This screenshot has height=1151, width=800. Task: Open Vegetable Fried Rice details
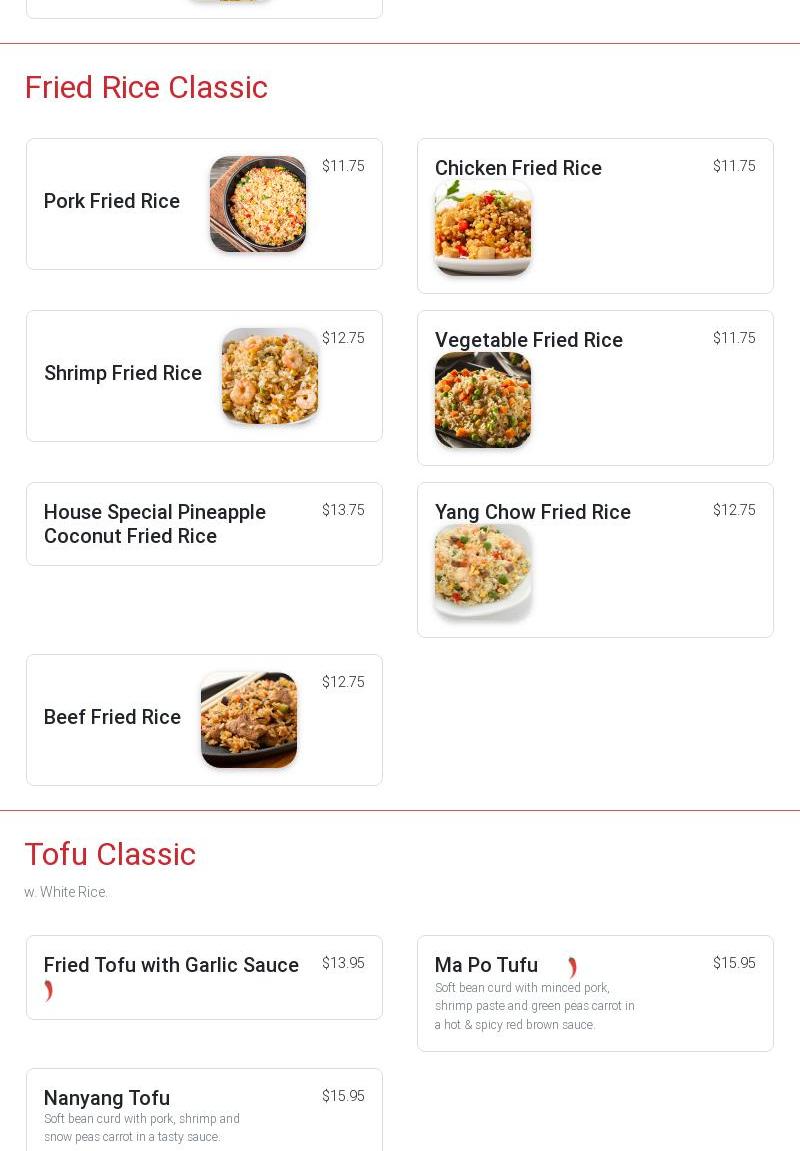[x=528, y=341]
